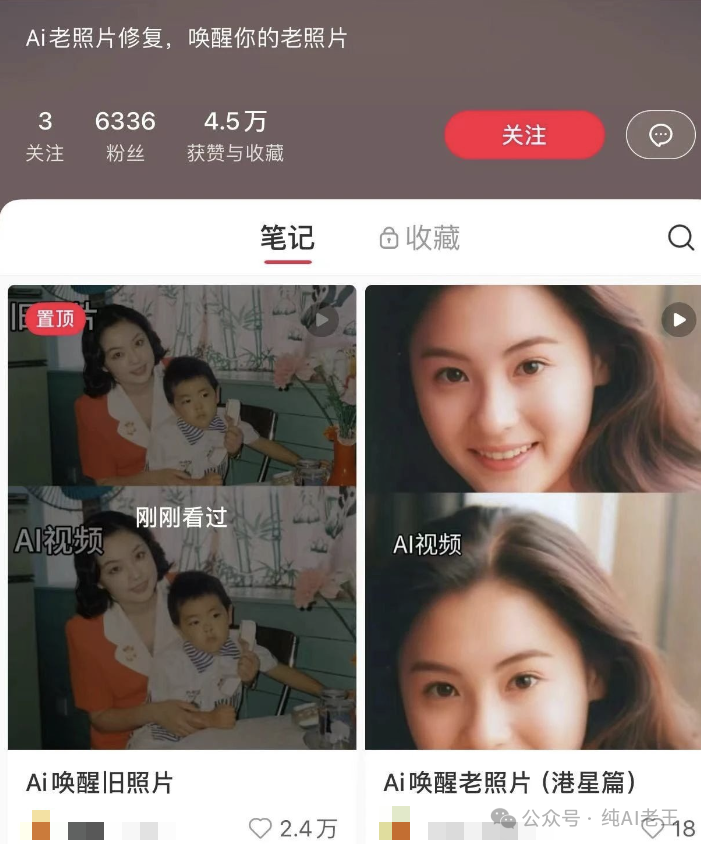View the 粉丝 followers list

click(125, 136)
